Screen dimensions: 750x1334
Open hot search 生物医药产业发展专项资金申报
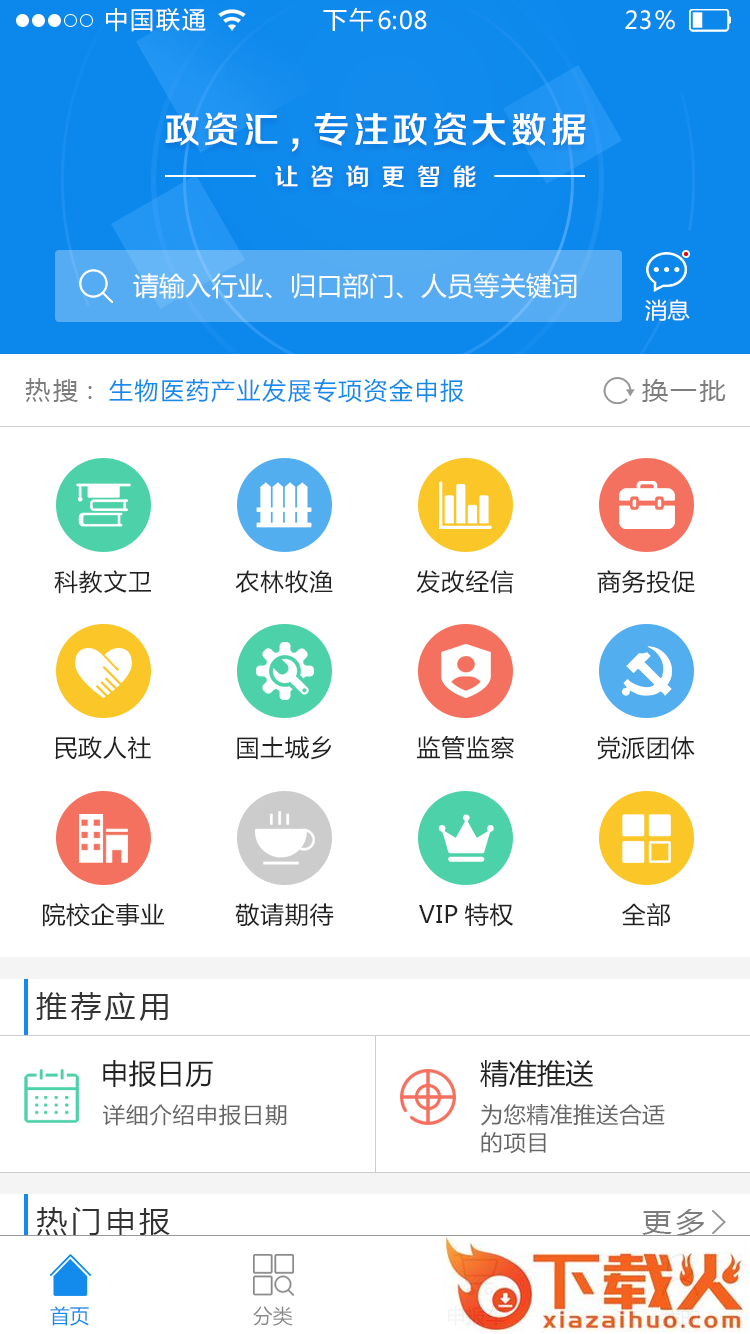[x=286, y=391]
